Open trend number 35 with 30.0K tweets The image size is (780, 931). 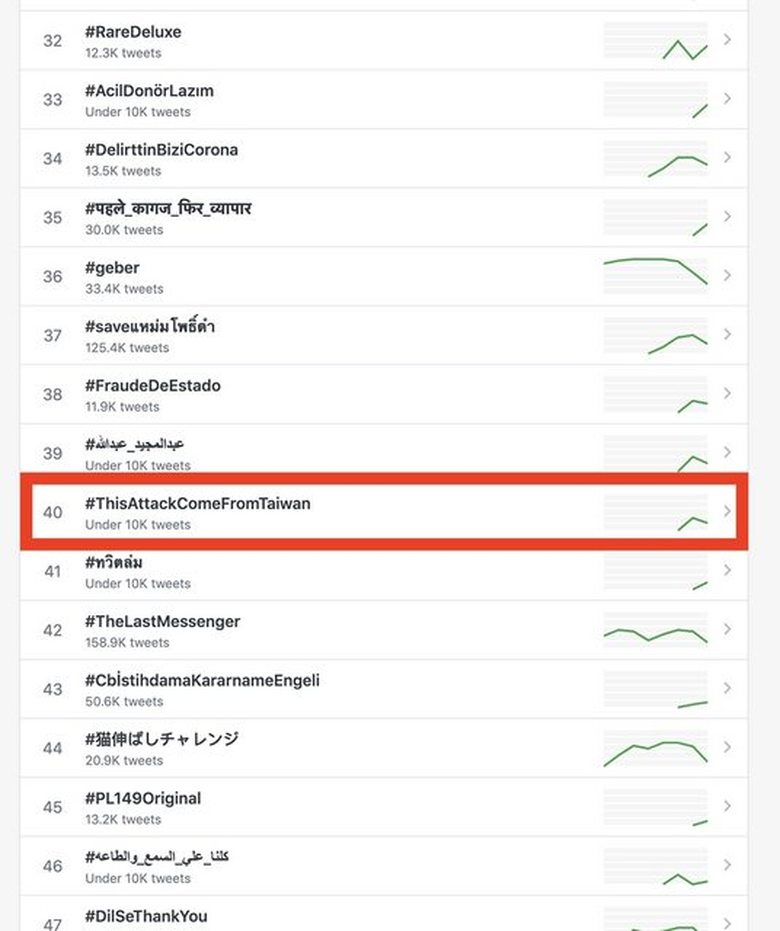168,209
